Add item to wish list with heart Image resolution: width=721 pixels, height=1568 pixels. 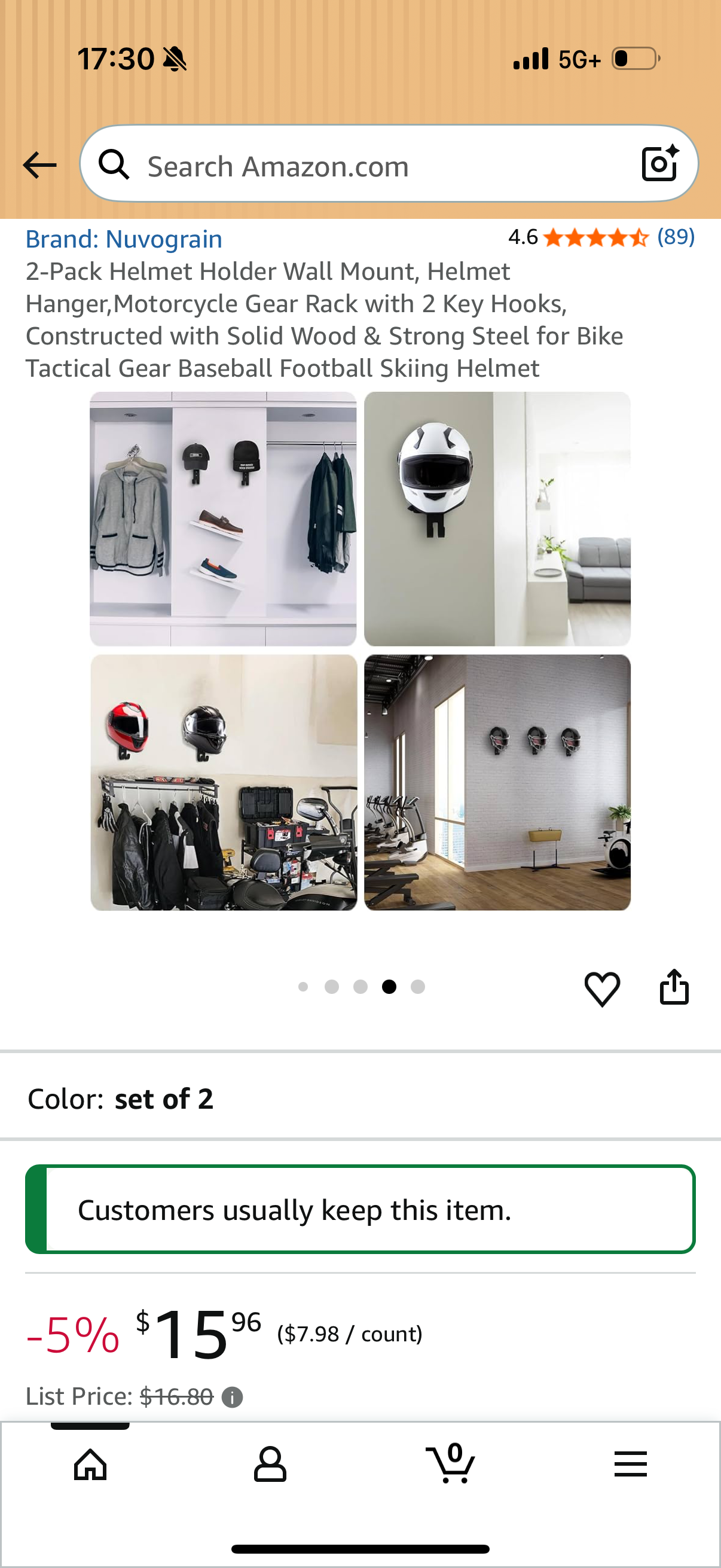pyautogui.click(x=602, y=987)
